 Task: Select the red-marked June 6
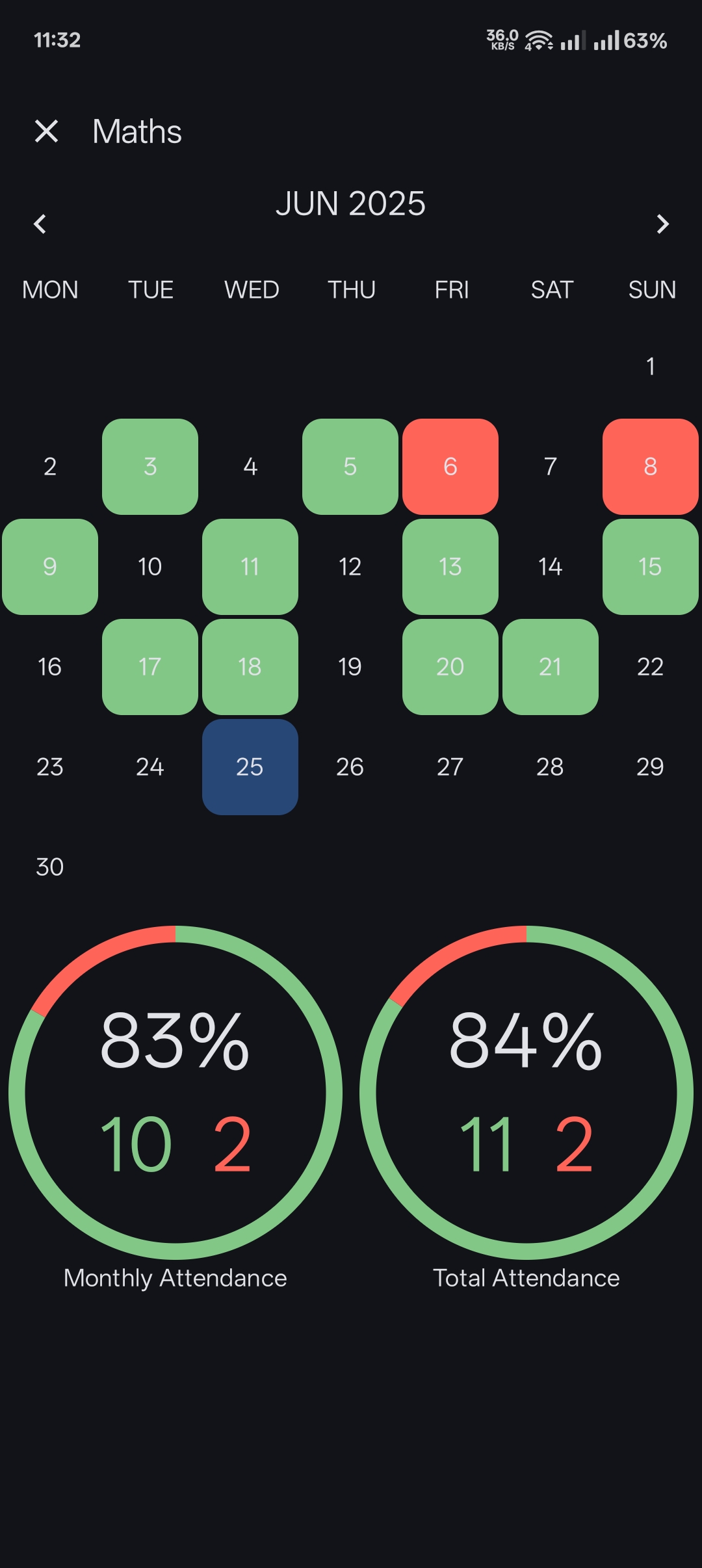click(450, 467)
